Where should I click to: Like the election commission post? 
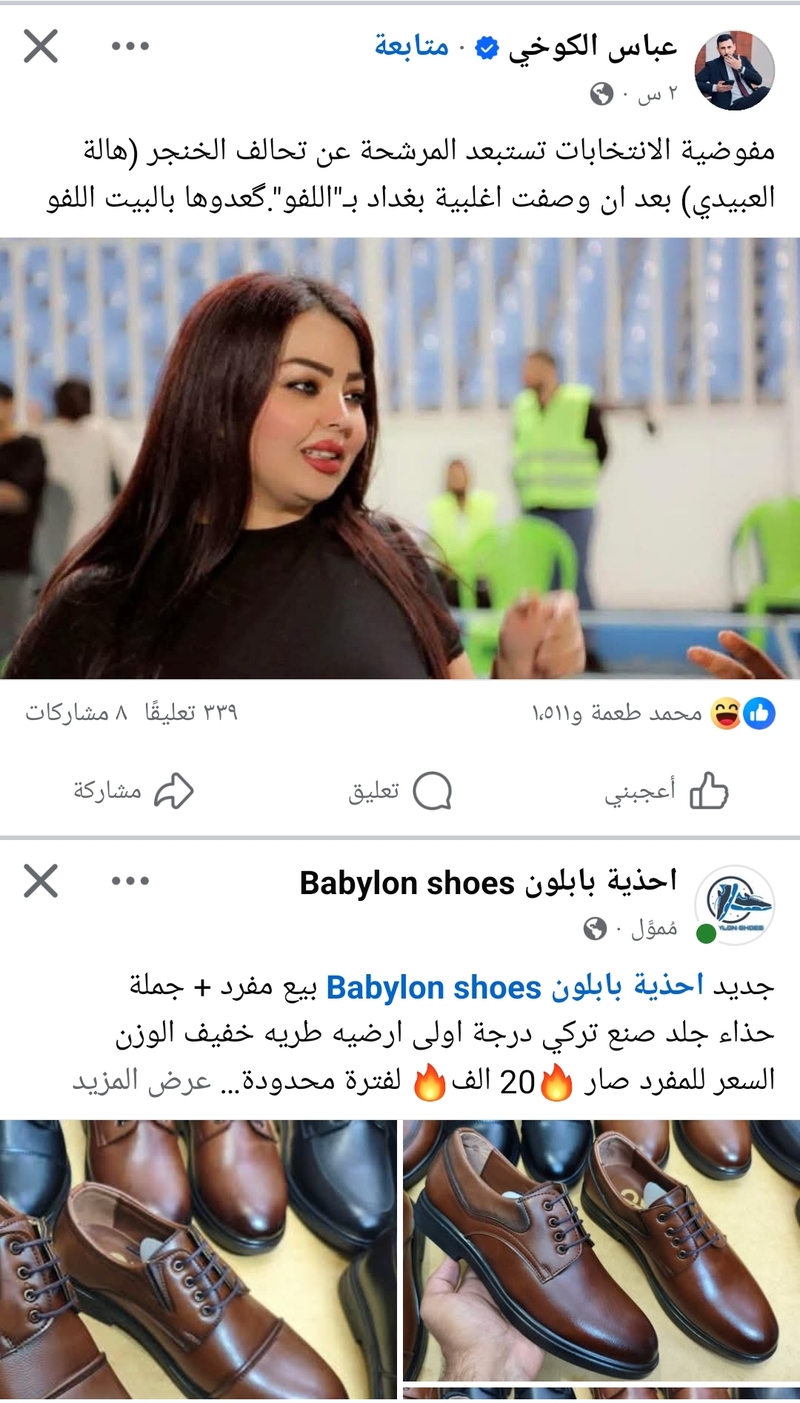click(x=667, y=792)
